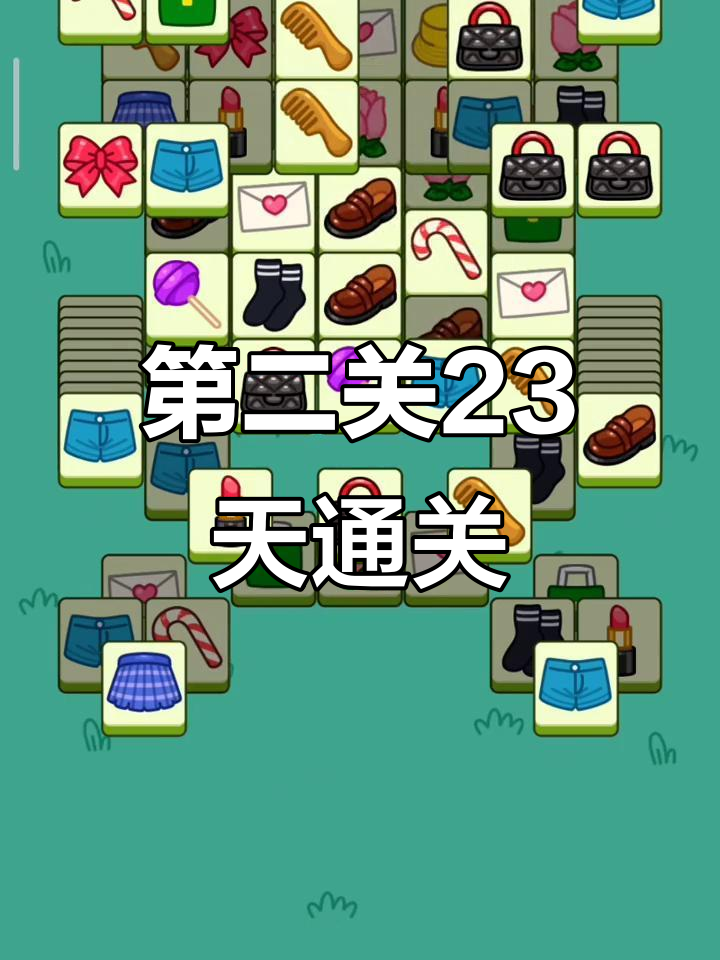Select the blue shorts tile beside the red bow

(x=187, y=166)
